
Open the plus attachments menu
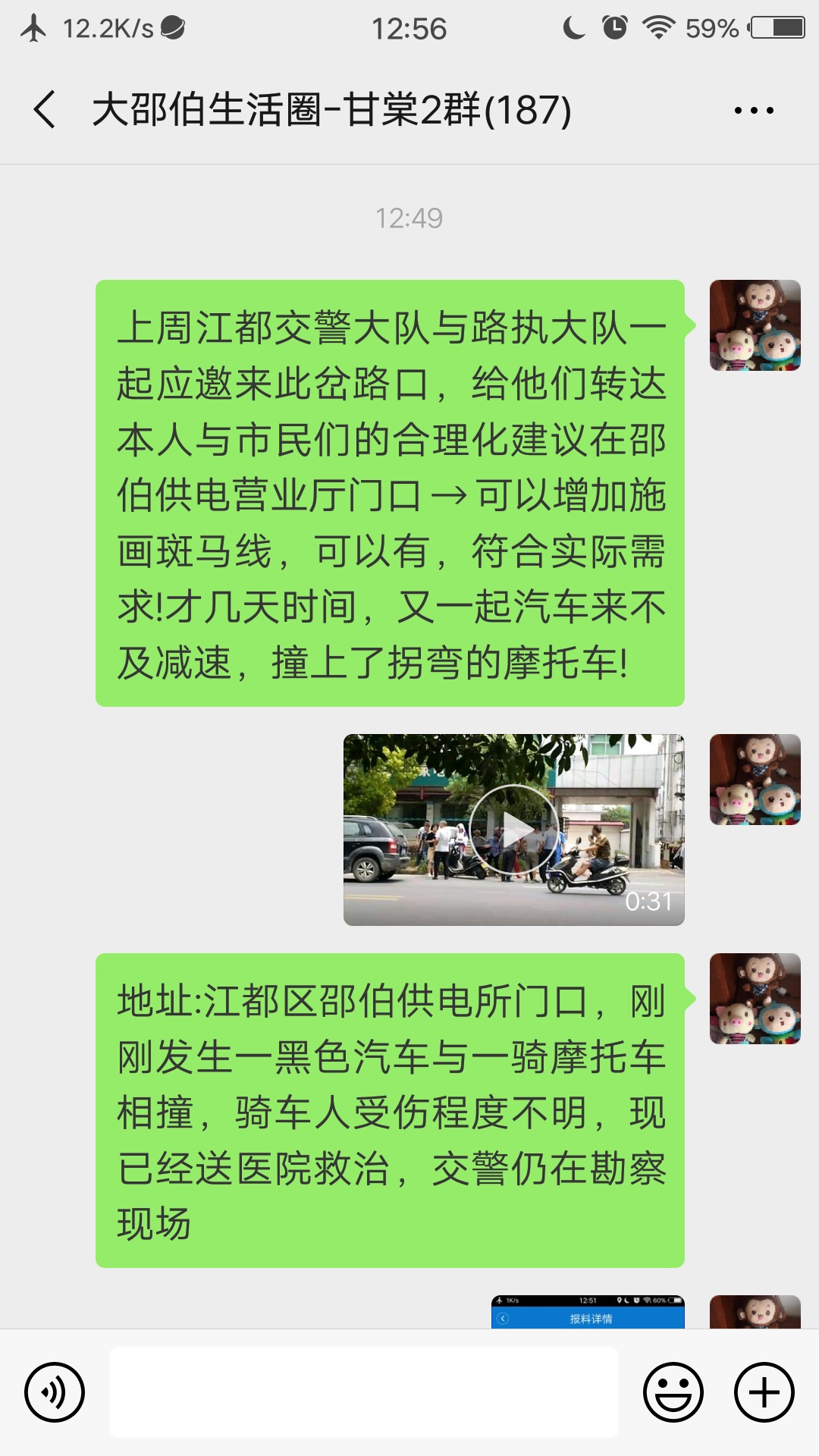tap(764, 1392)
